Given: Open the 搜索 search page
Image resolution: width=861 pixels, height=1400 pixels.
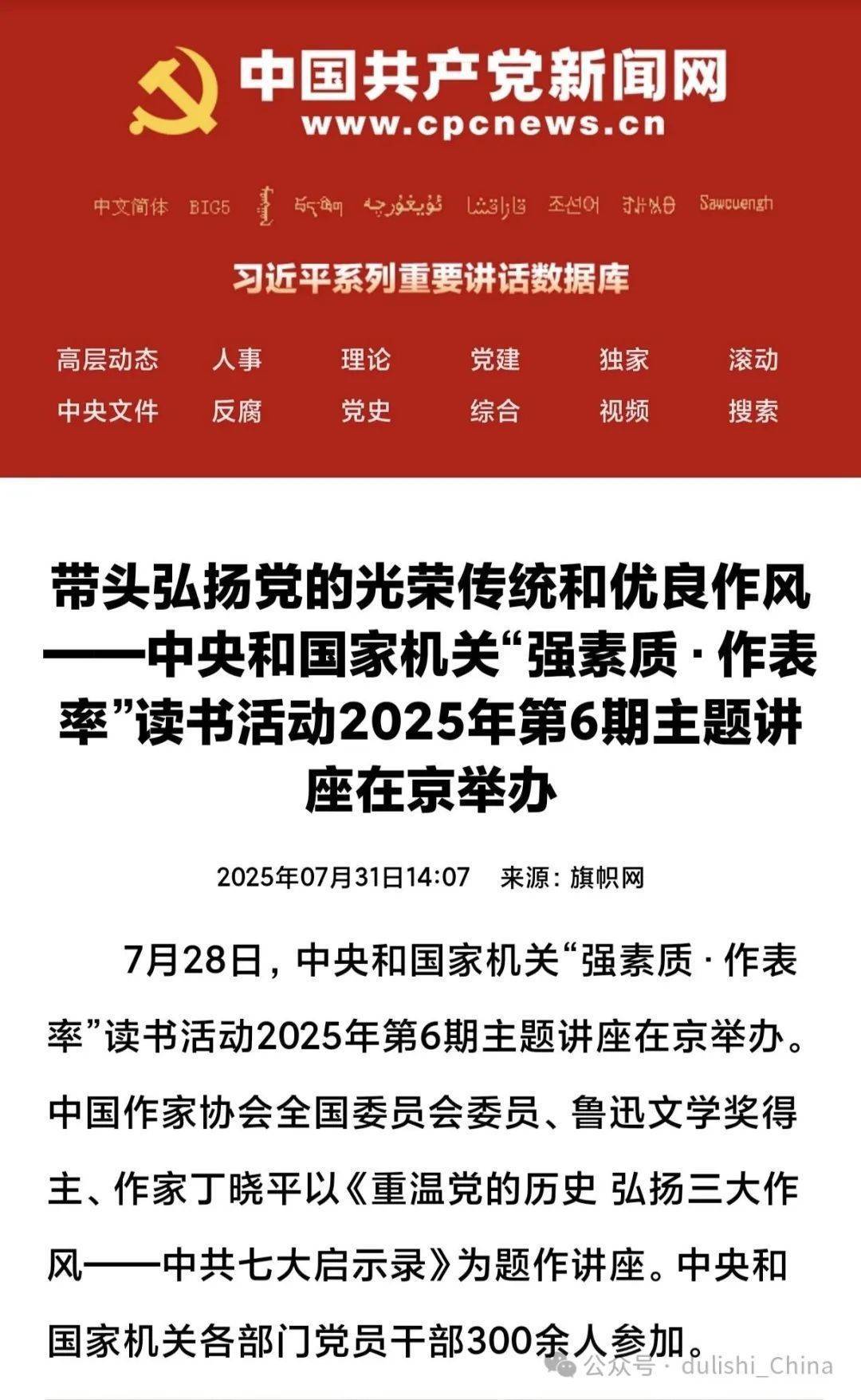Looking at the screenshot, I should click(753, 411).
